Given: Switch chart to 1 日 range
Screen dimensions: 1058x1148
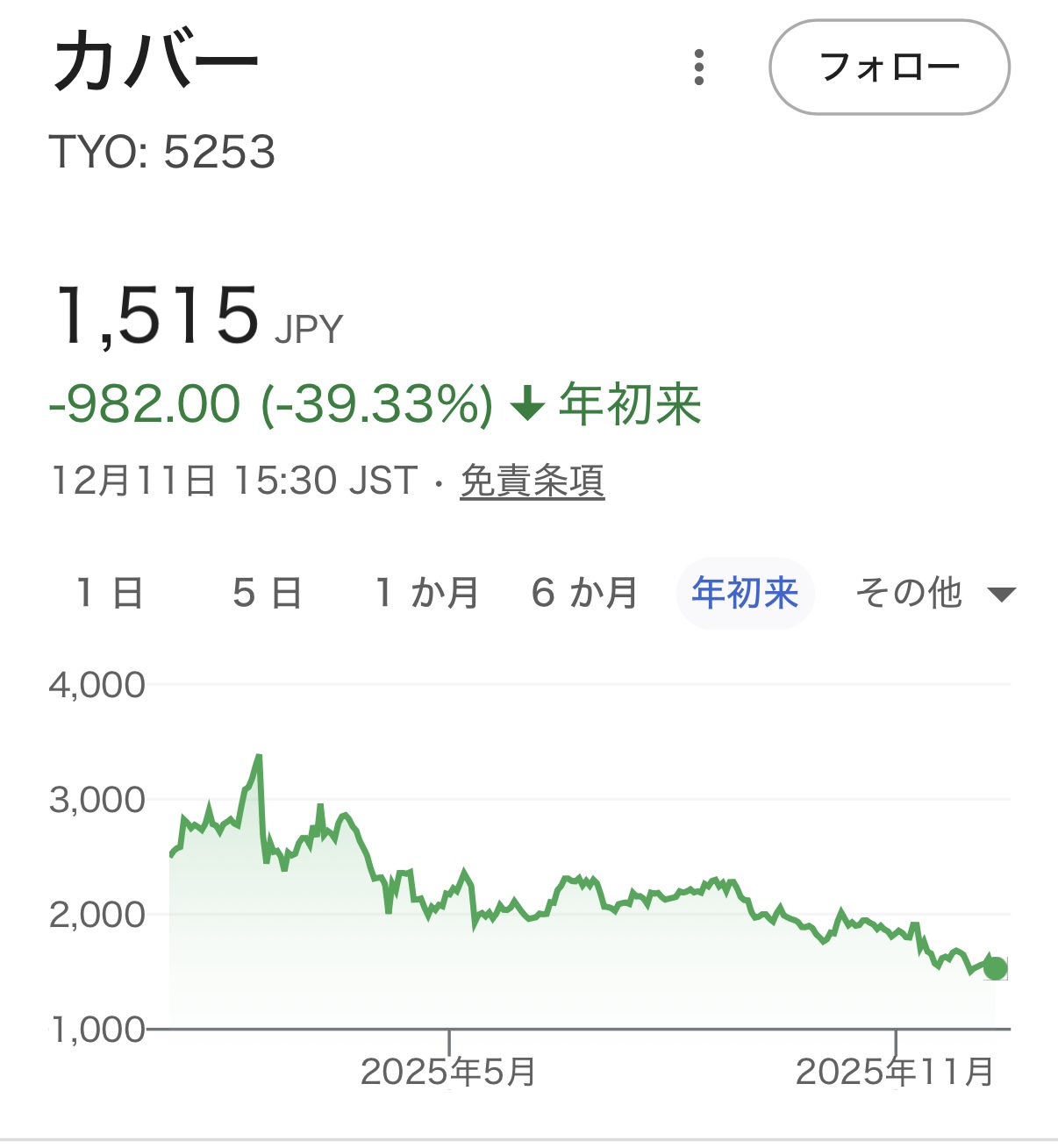Looking at the screenshot, I should tap(111, 593).
